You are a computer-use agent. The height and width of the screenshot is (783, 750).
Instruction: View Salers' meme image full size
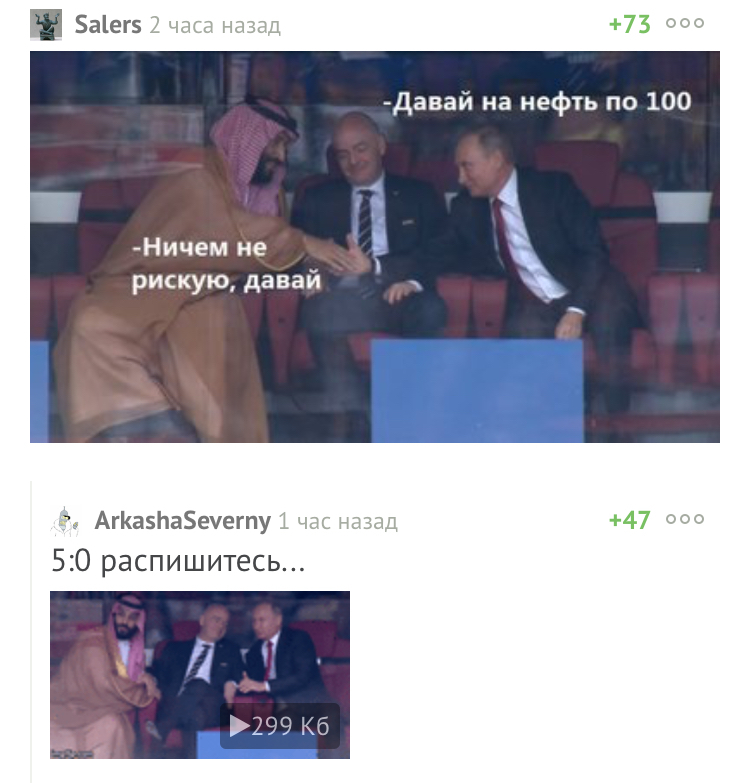click(374, 247)
